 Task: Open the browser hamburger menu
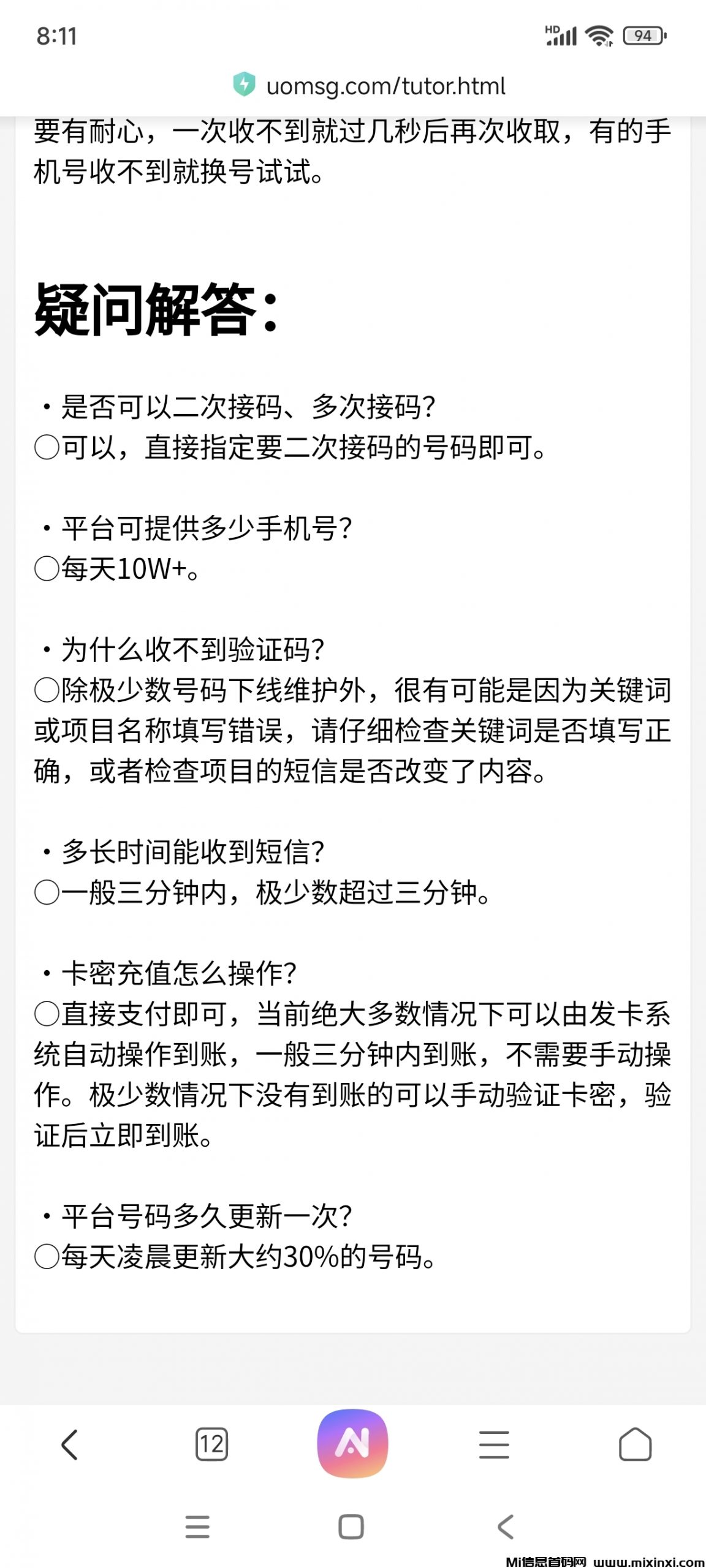pyautogui.click(x=494, y=1445)
